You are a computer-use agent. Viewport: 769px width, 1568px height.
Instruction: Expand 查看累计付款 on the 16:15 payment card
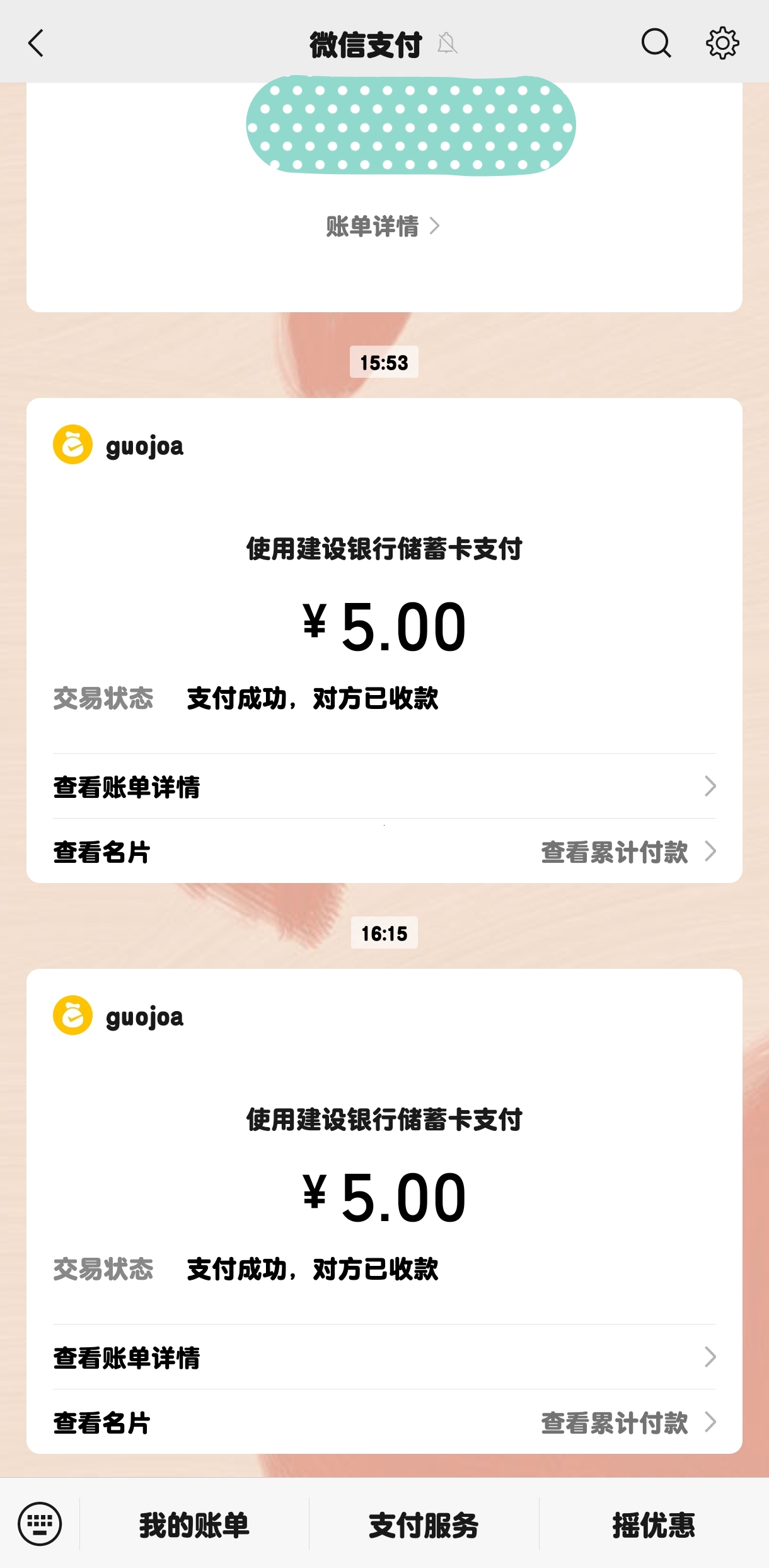click(x=615, y=1424)
